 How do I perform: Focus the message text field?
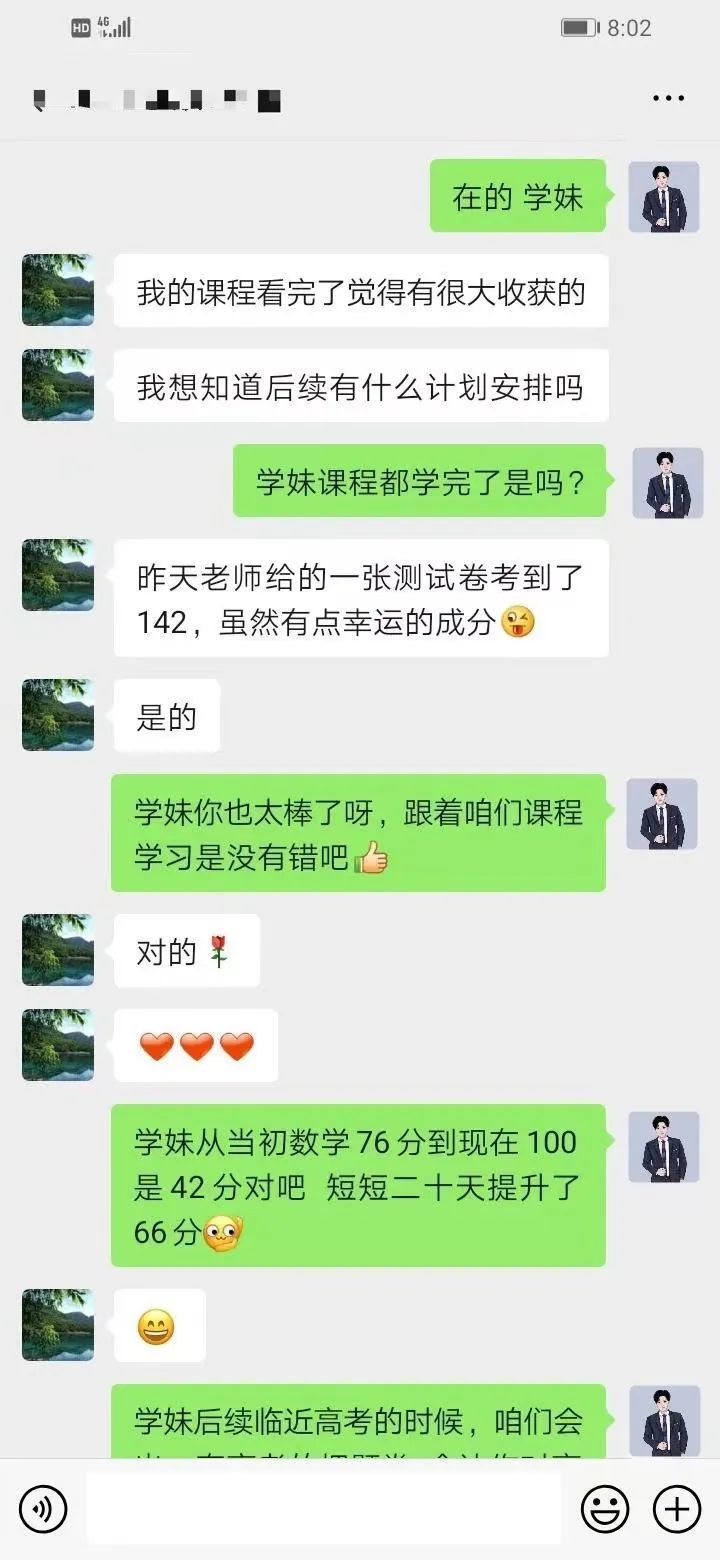pos(323,1508)
